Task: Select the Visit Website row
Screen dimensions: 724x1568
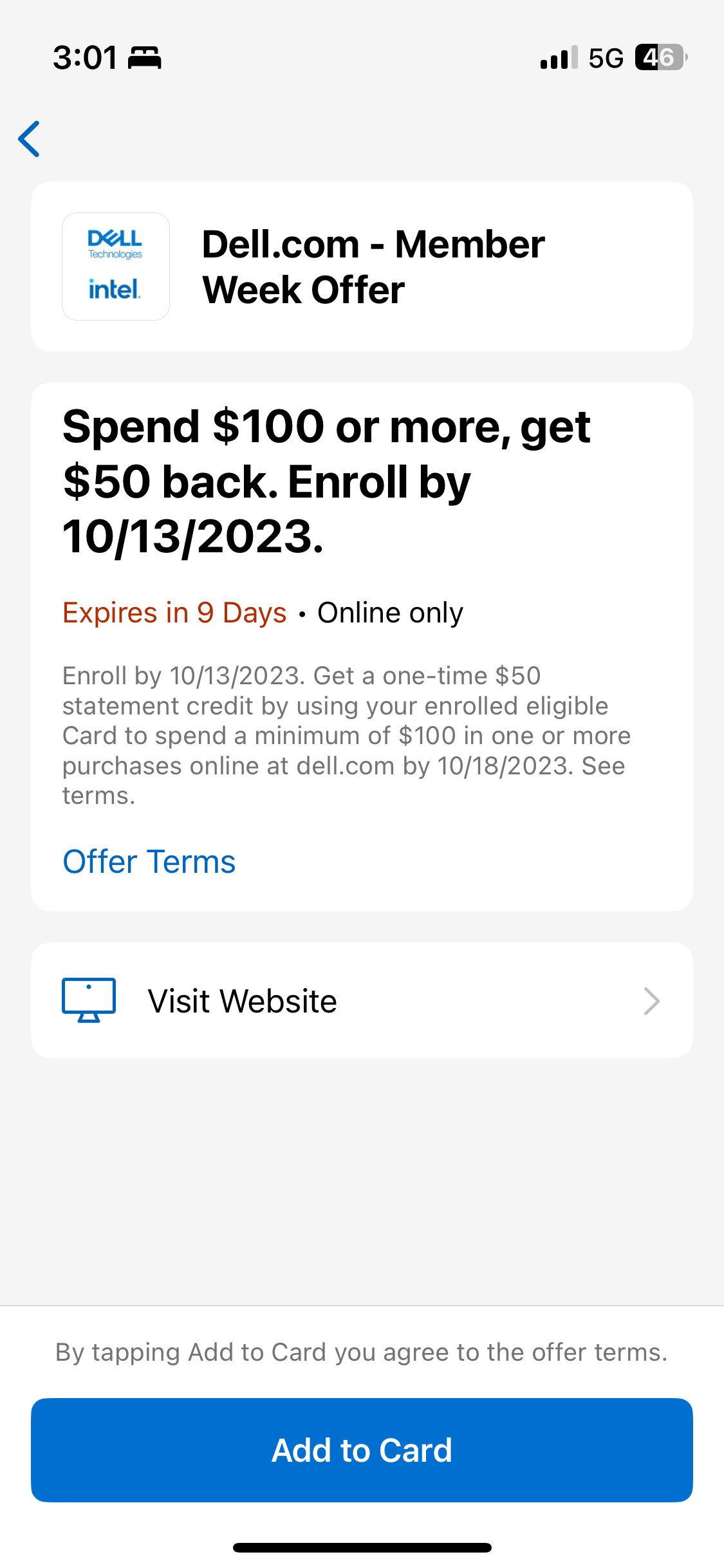Action: tap(362, 1000)
